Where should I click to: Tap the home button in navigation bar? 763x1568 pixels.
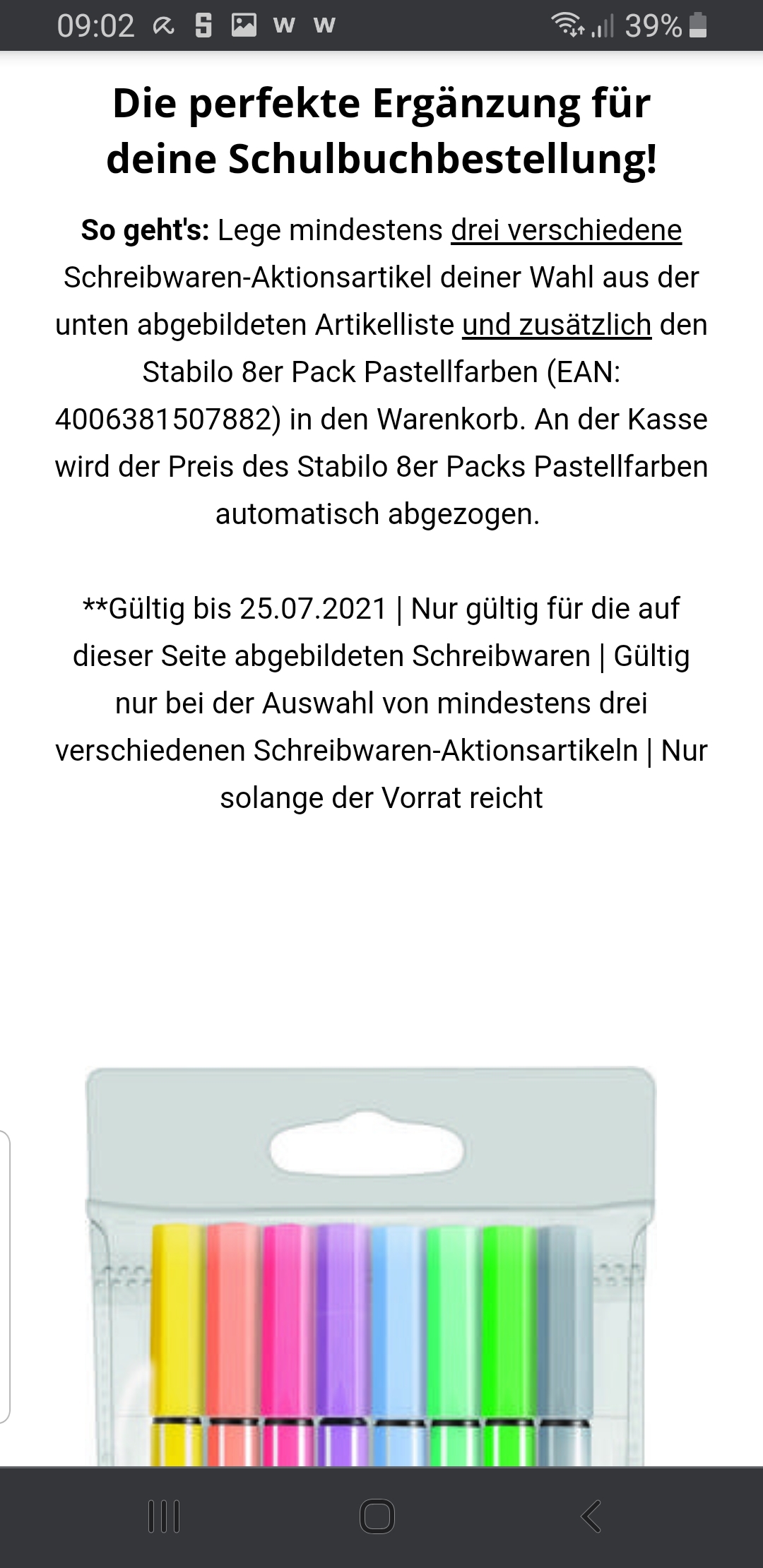point(377,1516)
